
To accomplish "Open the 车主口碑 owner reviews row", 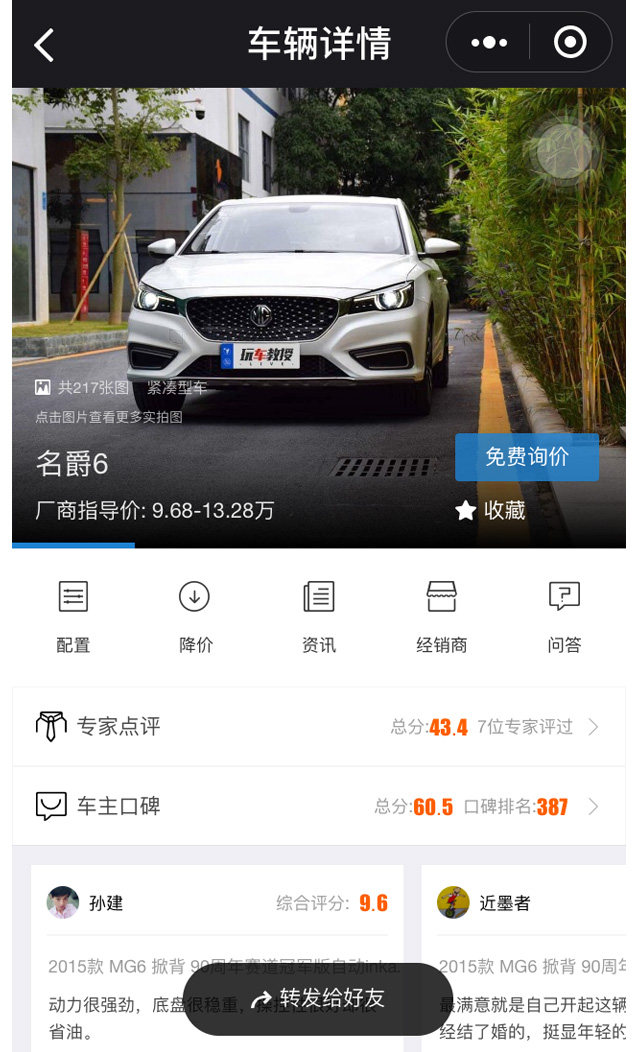I will pos(319,807).
